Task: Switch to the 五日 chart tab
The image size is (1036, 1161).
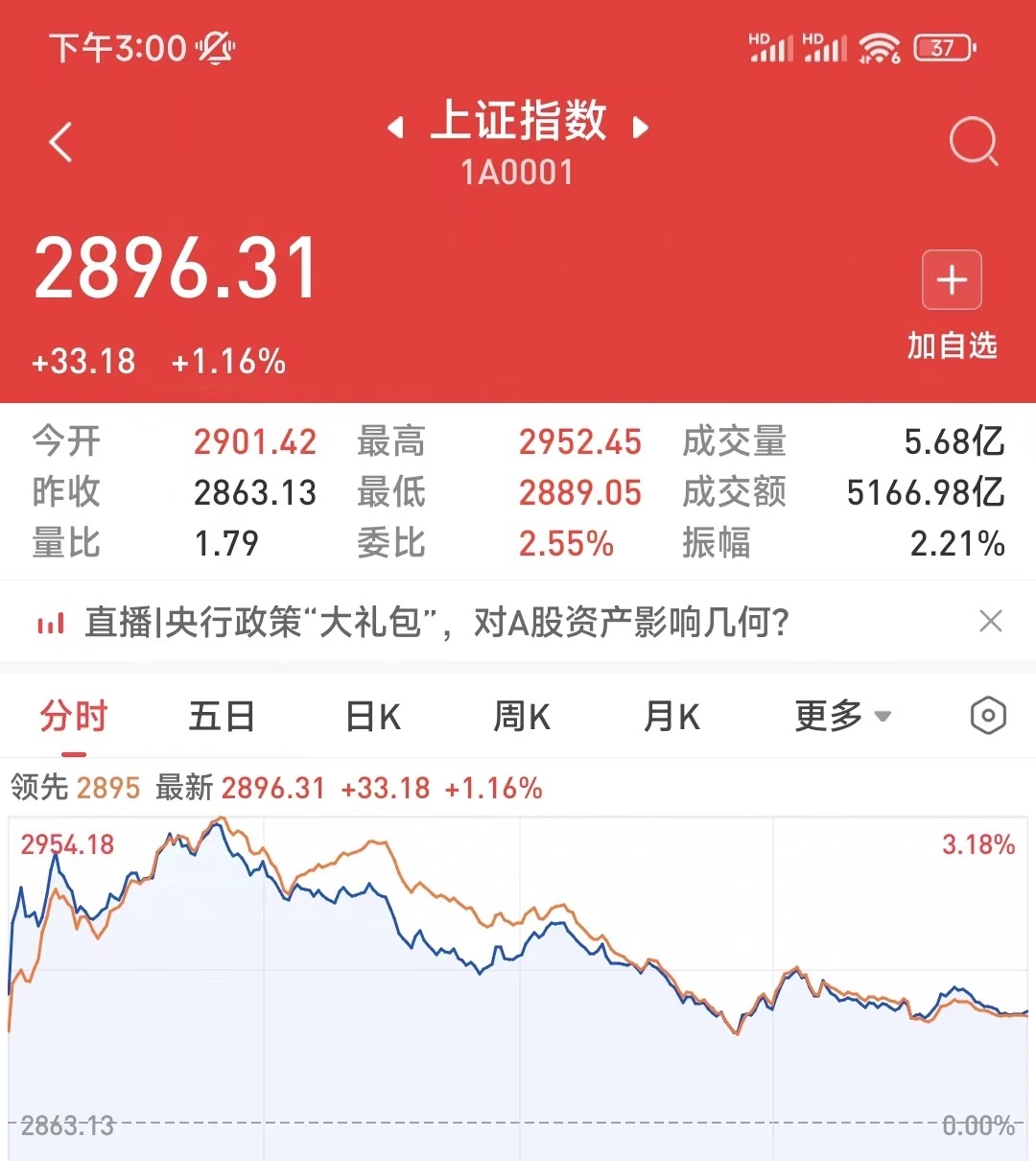Action: 222,717
